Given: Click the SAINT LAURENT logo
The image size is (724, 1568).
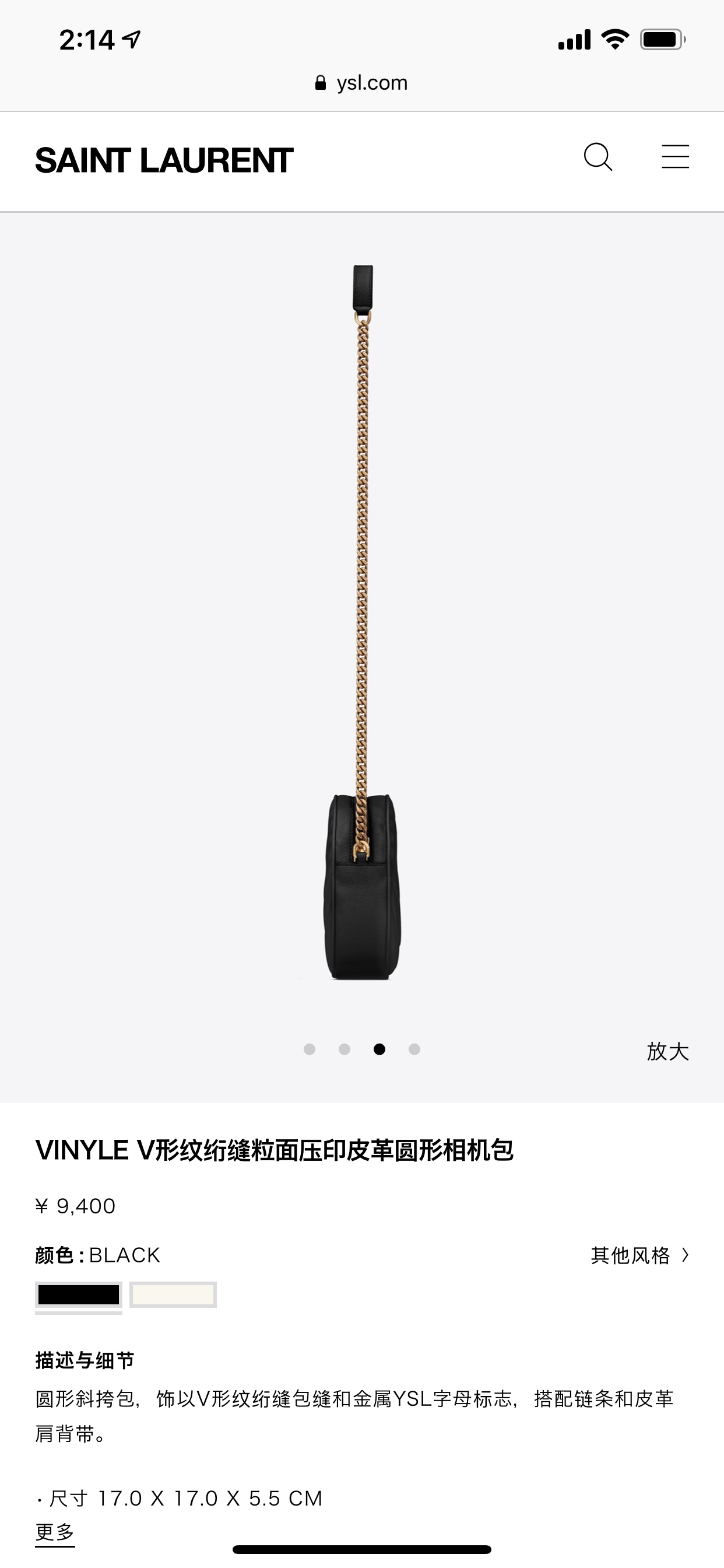Looking at the screenshot, I should click(164, 160).
